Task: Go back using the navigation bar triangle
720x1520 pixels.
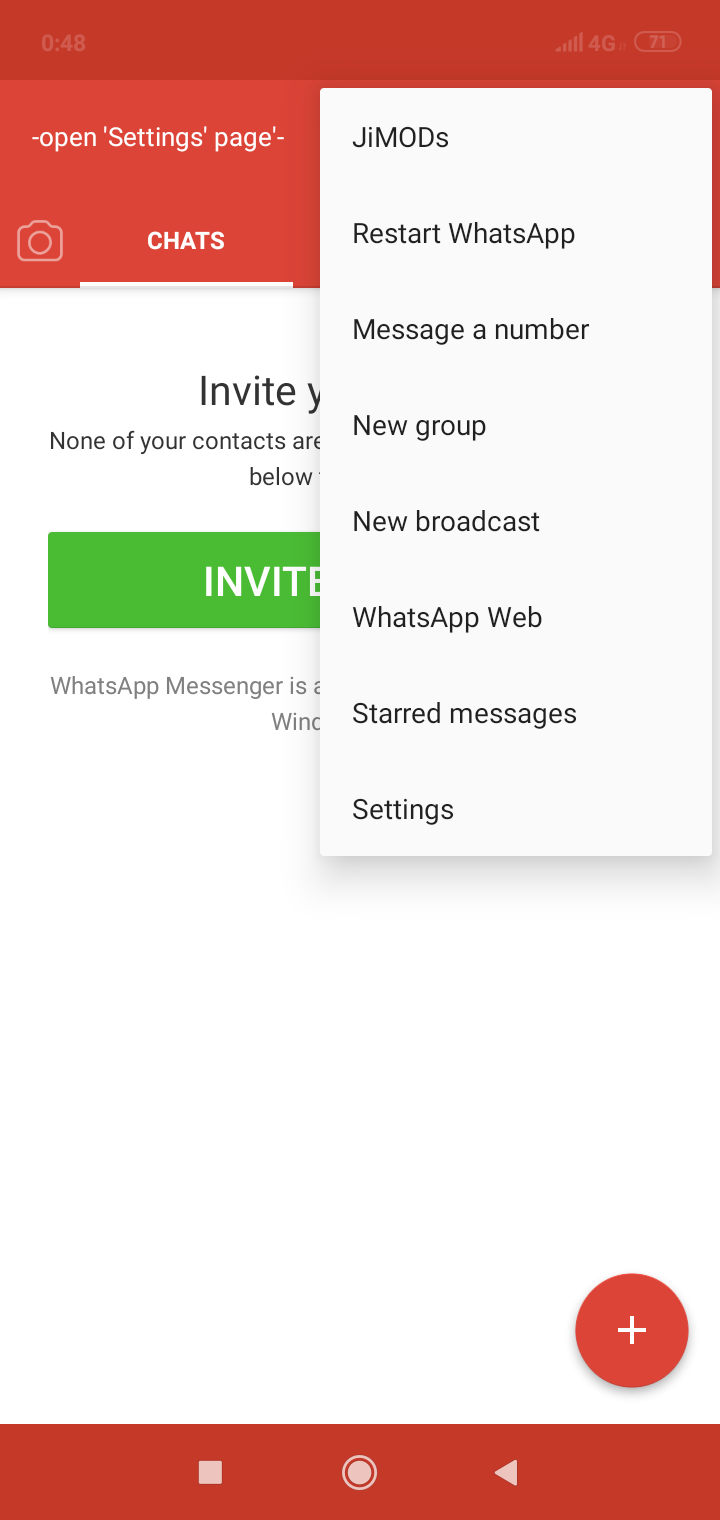Action: pos(506,1472)
